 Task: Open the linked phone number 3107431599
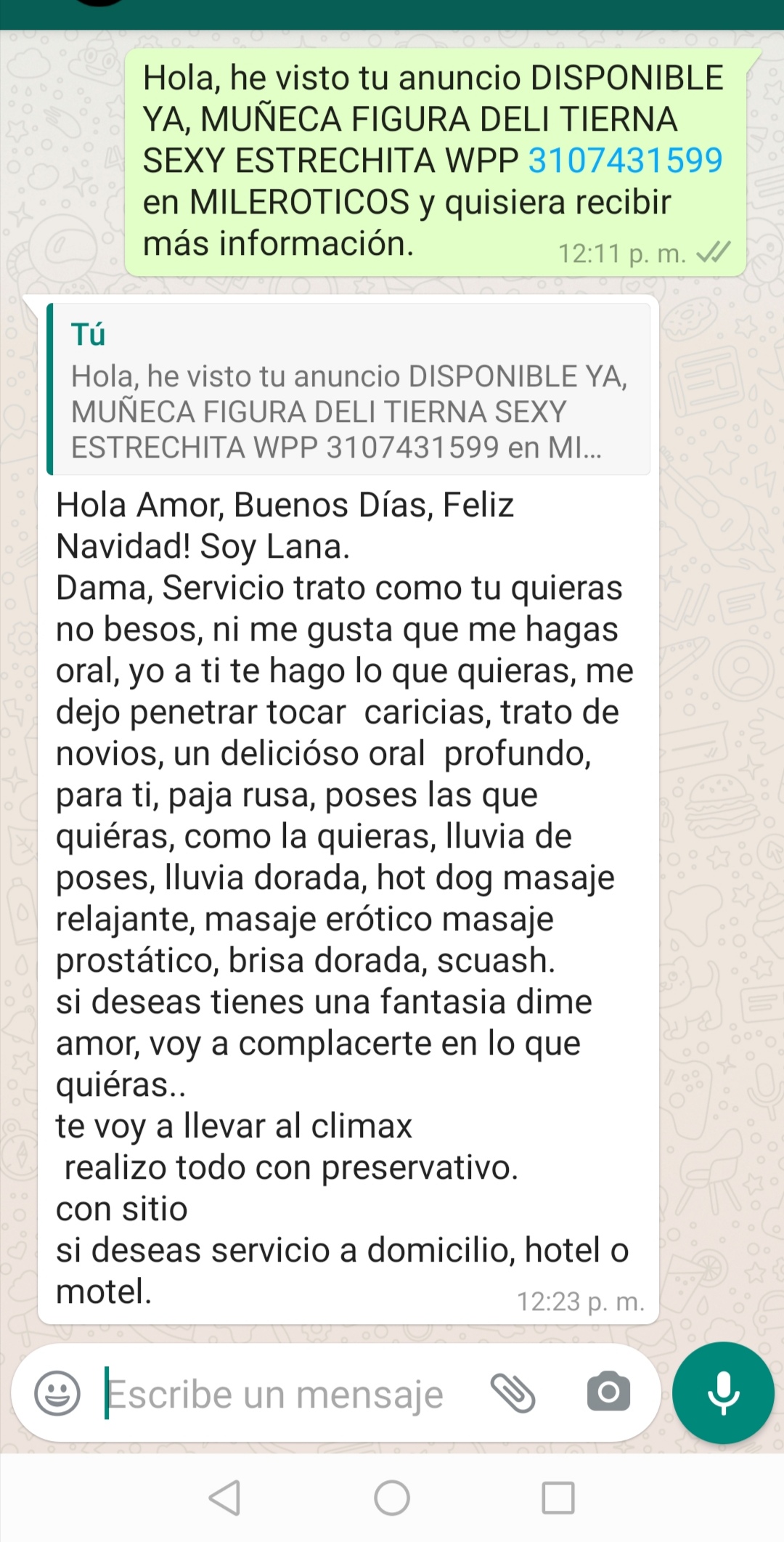pyautogui.click(x=625, y=161)
